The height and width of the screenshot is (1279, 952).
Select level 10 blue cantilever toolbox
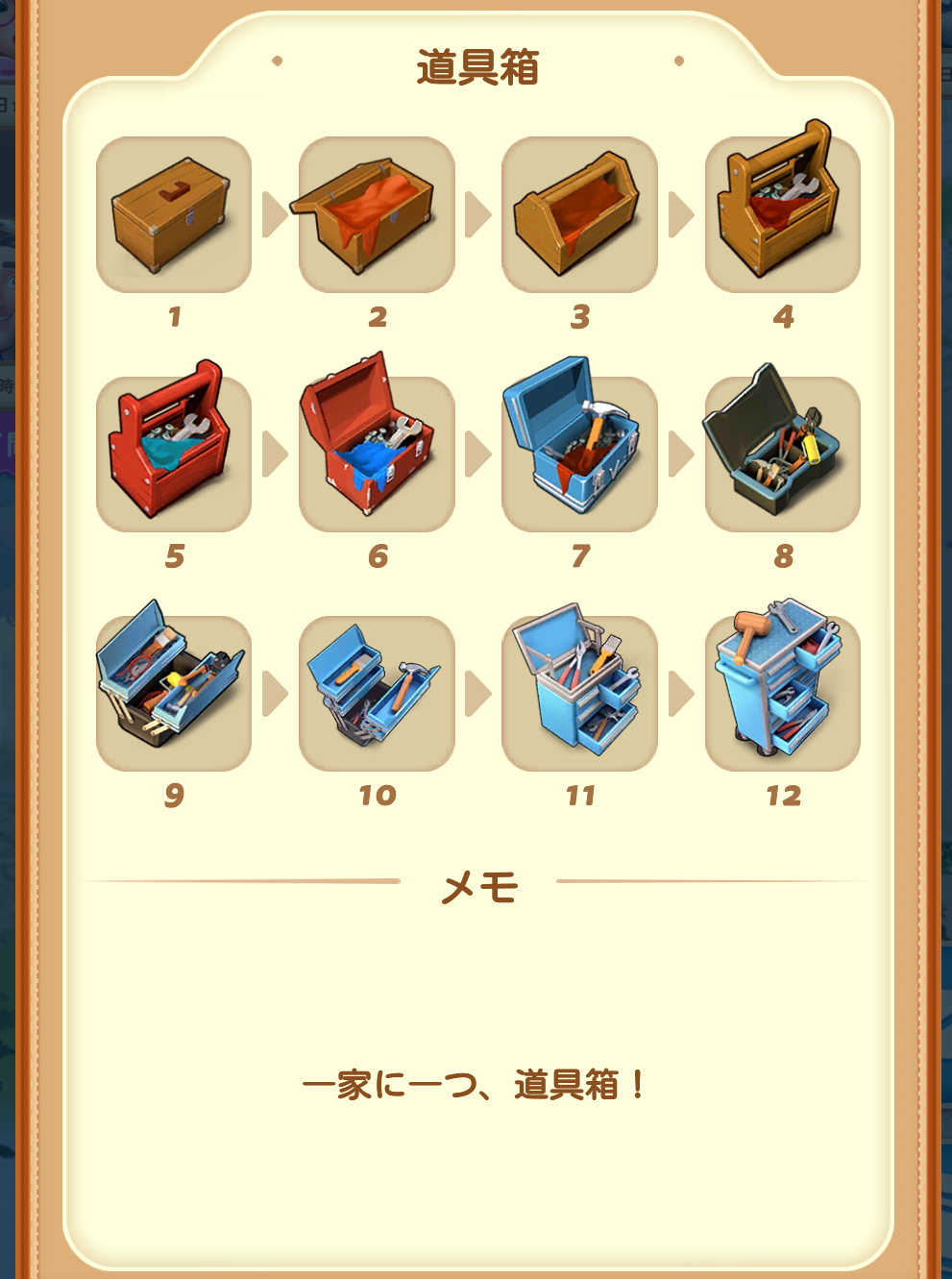(x=377, y=693)
